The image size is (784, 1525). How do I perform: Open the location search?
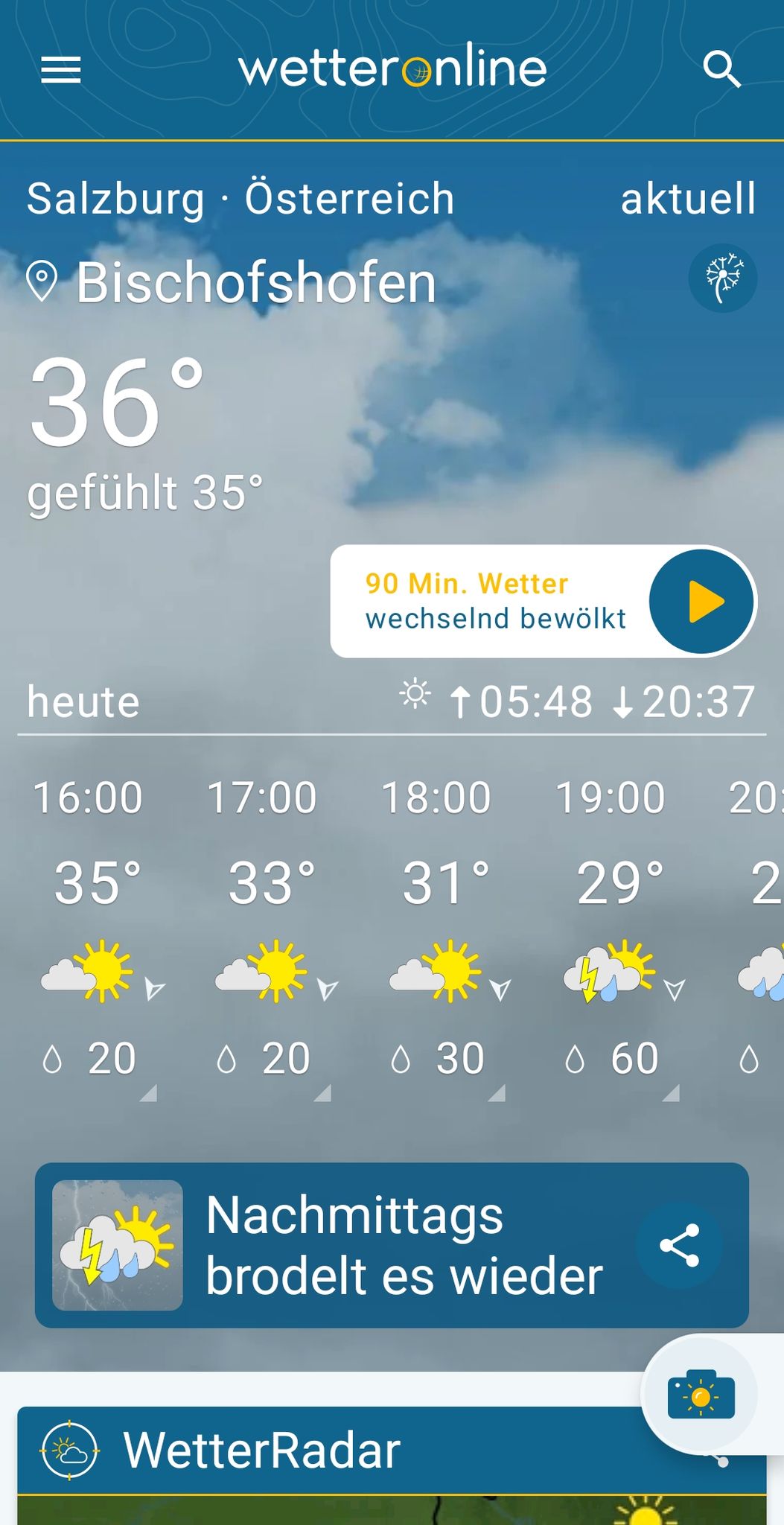pyautogui.click(x=721, y=70)
